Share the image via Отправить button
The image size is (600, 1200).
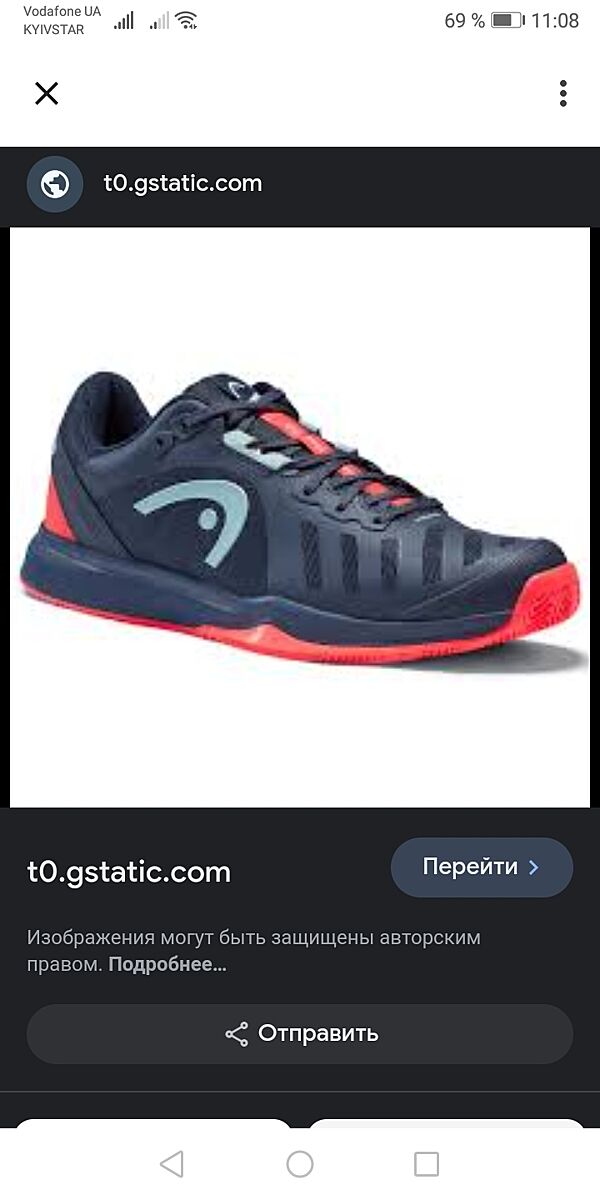point(300,1034)
